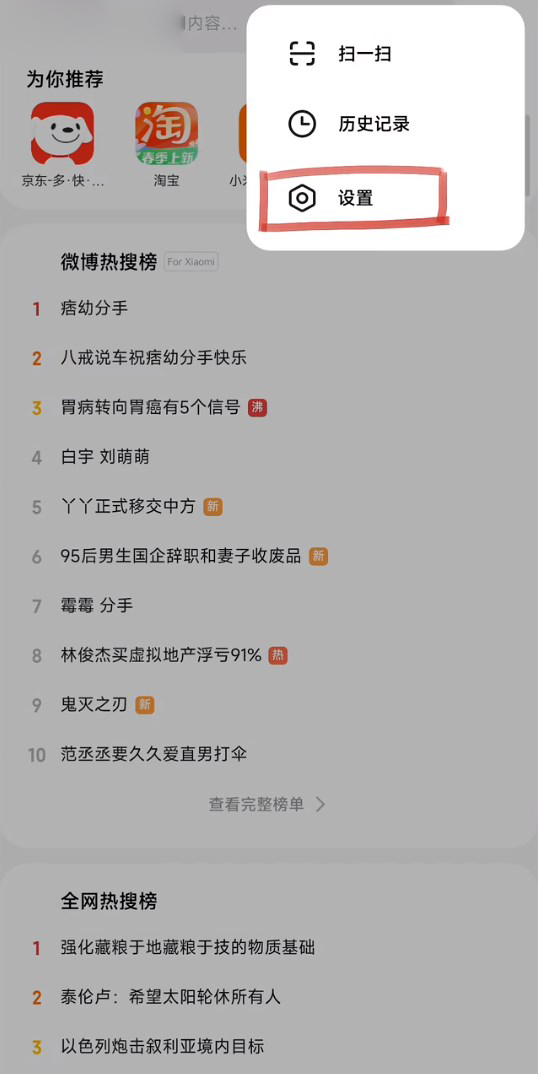
Task: Open hot search 痞幼分手
Action: click(x=94, y=308)
